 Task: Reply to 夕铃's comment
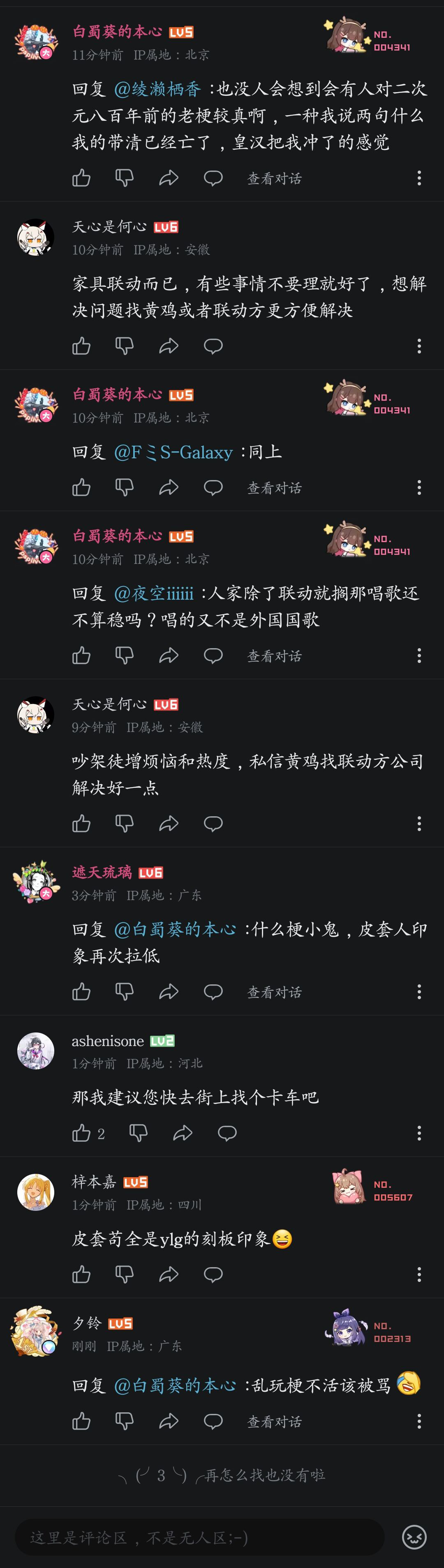(213, 1421)
